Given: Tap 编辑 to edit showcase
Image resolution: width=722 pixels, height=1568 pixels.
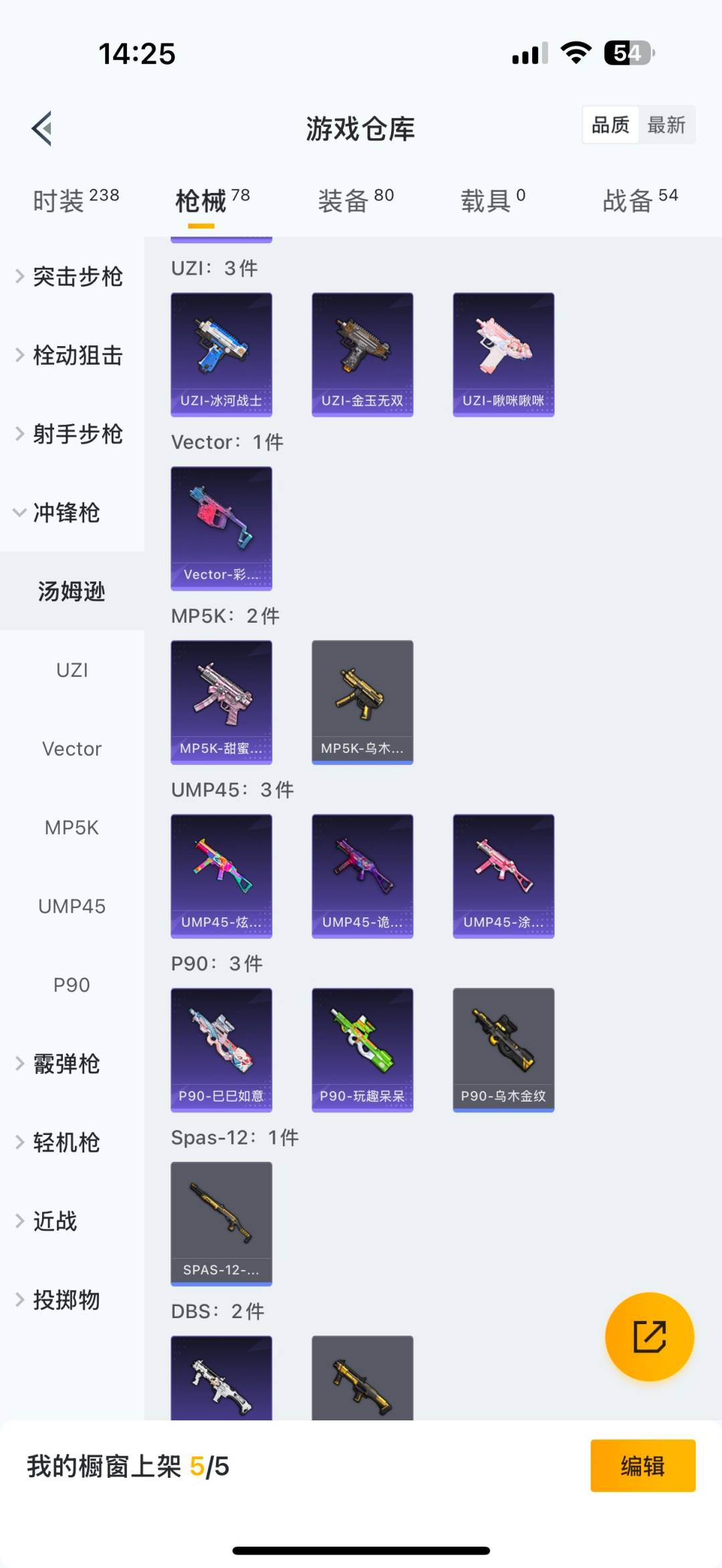Looking at the screenshot, I should tap(642, 1466).
